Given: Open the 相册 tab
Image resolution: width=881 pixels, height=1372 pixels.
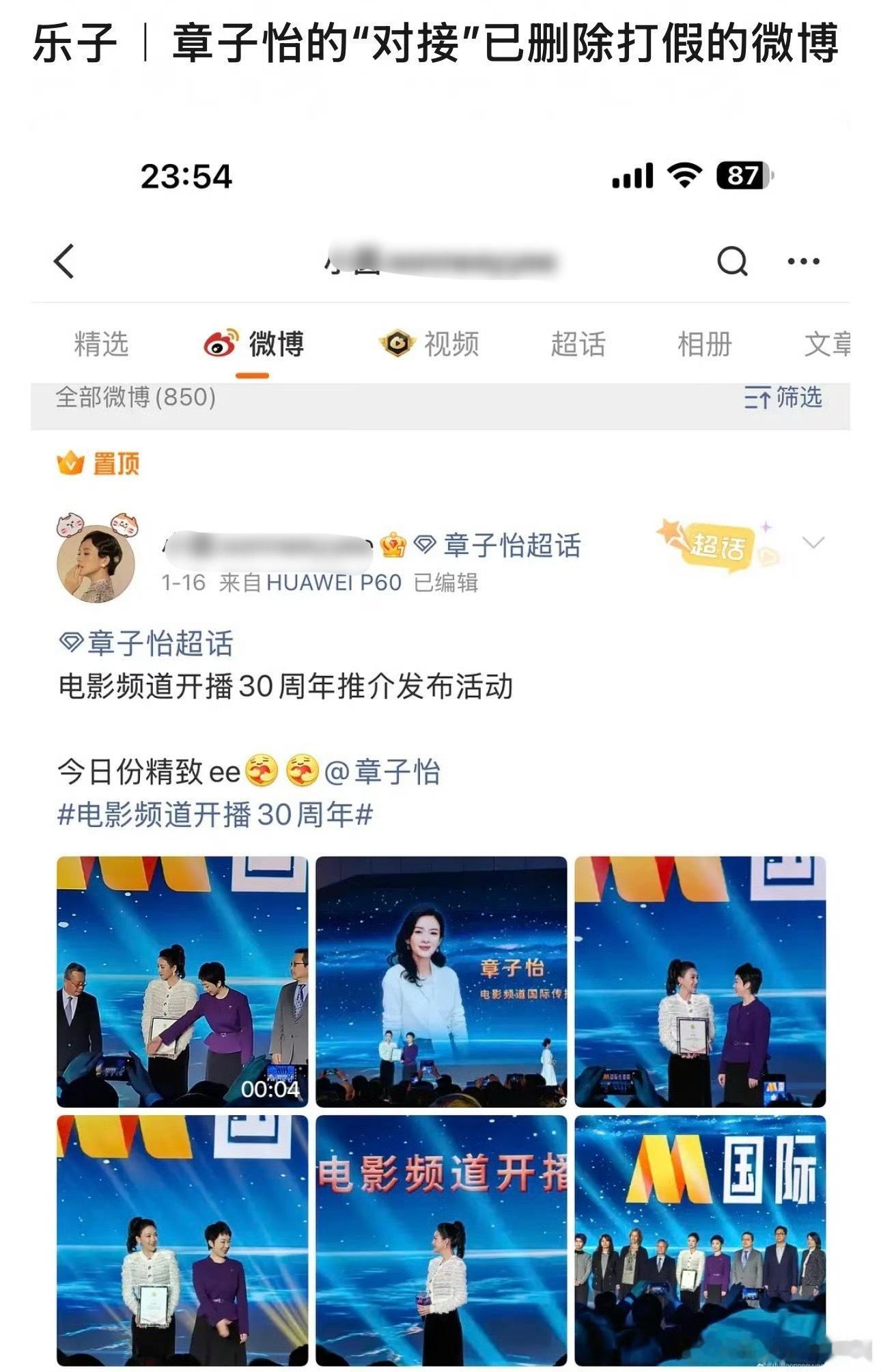Looking at the screenshot, I should point(705,344).
